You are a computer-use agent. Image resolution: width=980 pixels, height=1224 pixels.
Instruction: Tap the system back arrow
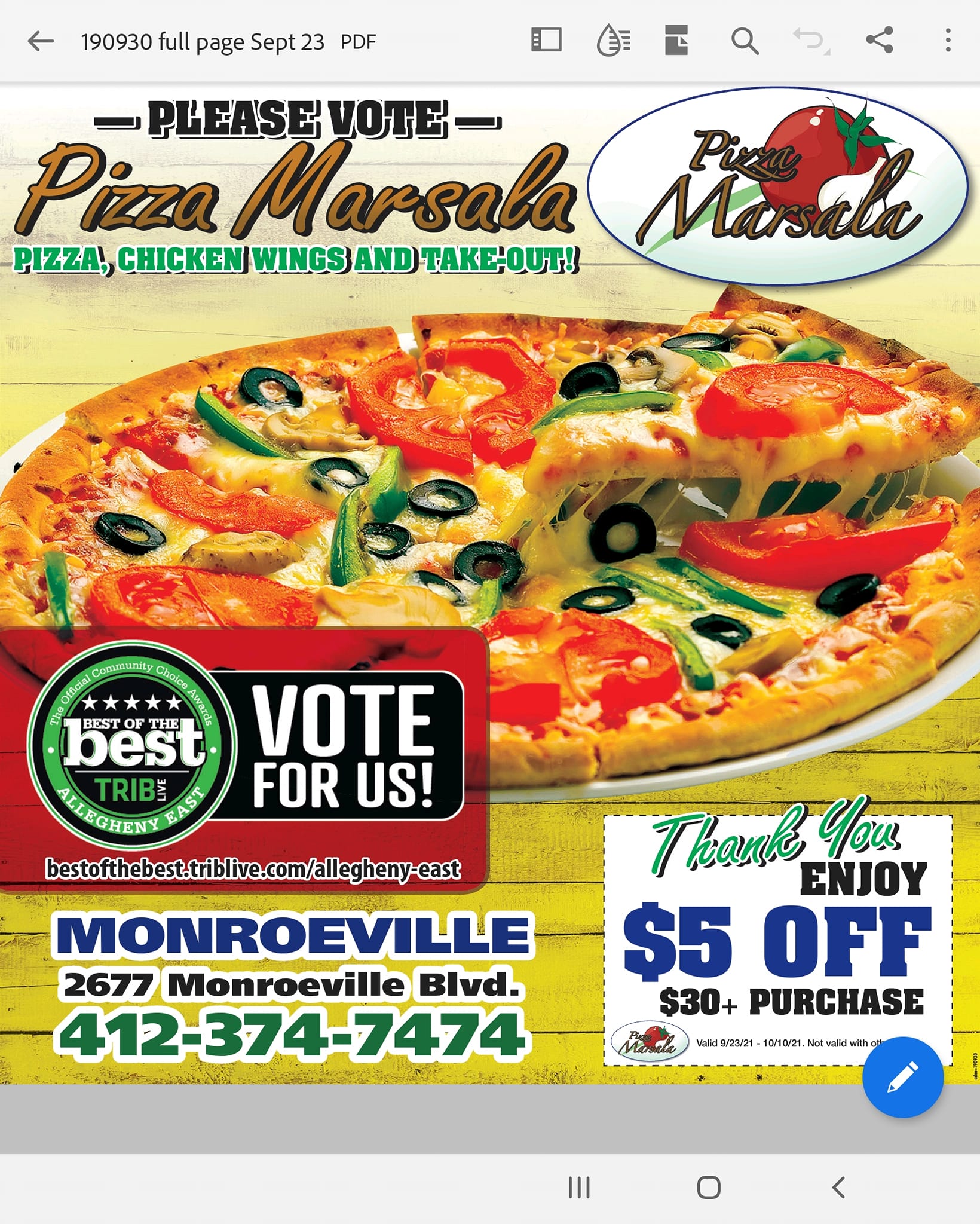pyautogui.click(x=839, y=1187)
